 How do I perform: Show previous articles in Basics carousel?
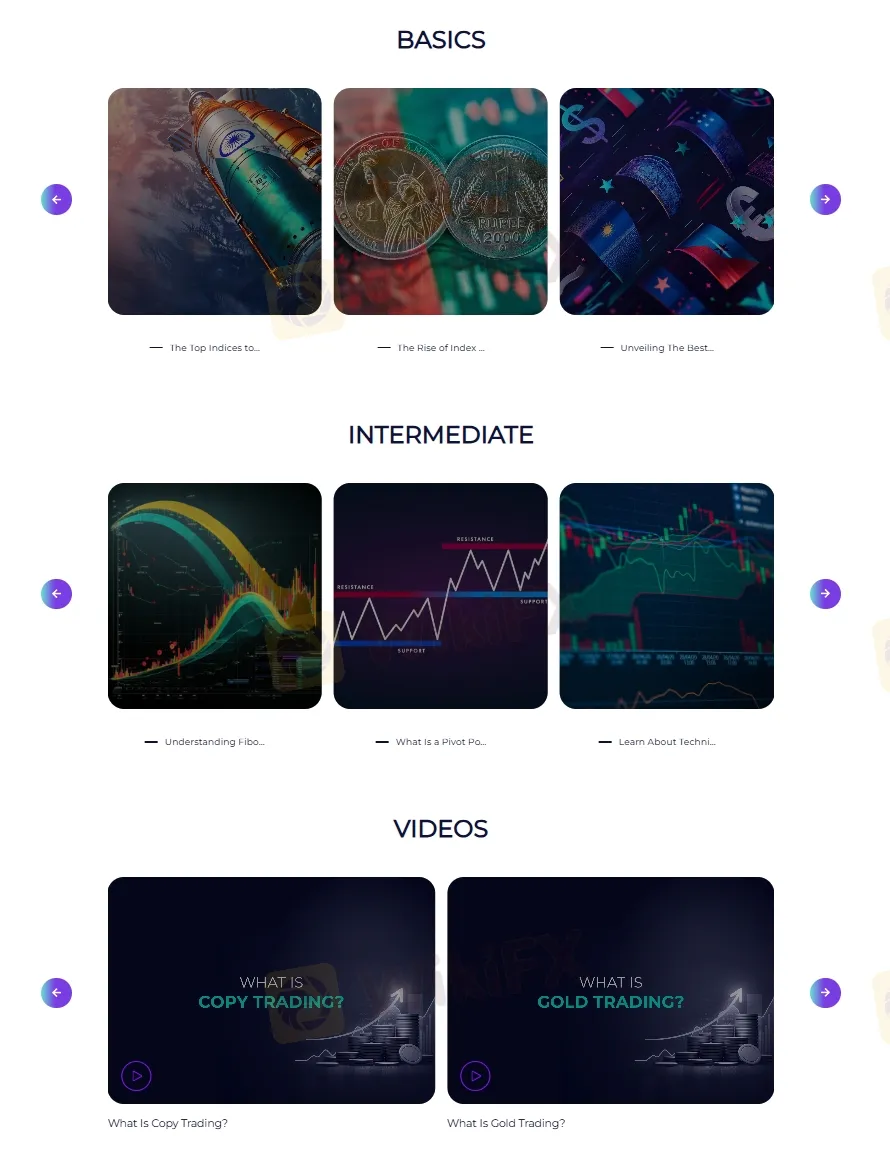click(56, 200)
